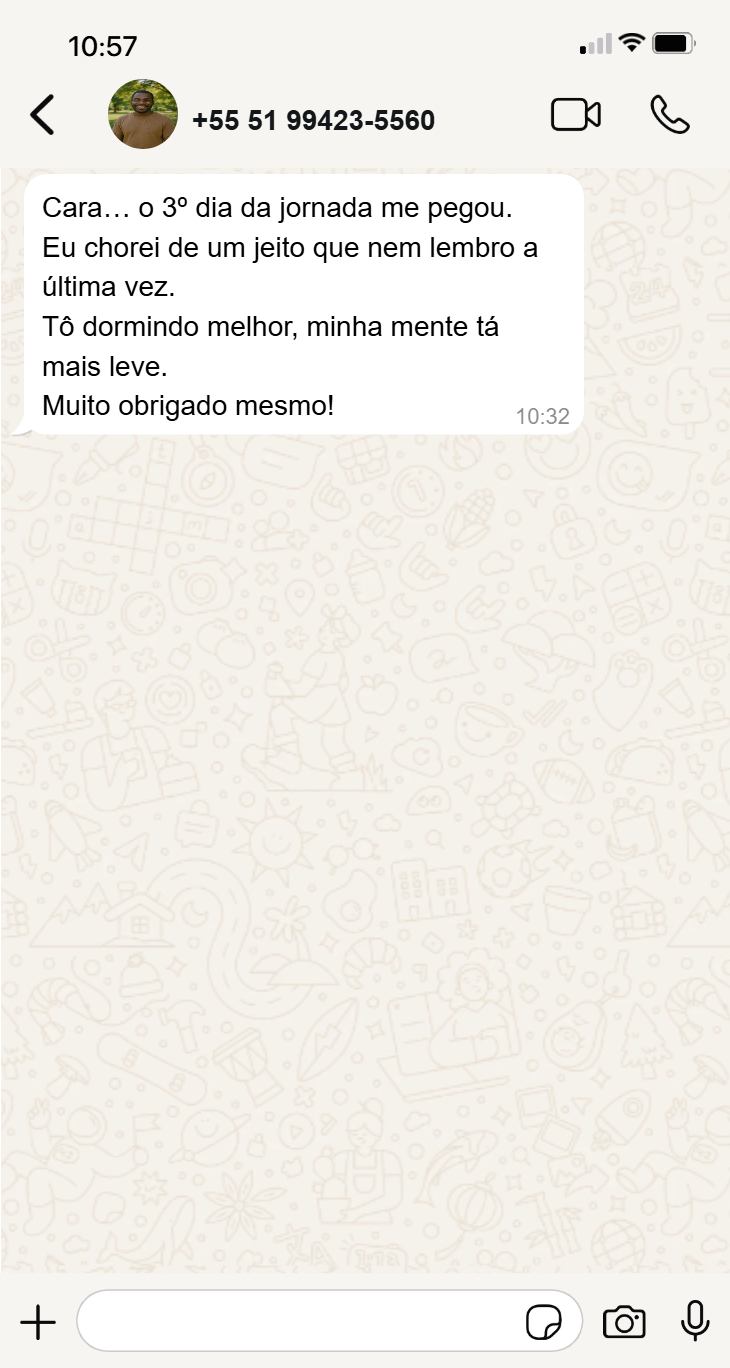This screenshot has height=1368, width=730.
Task: Open the attachment plus menu
Action: 38,1322
